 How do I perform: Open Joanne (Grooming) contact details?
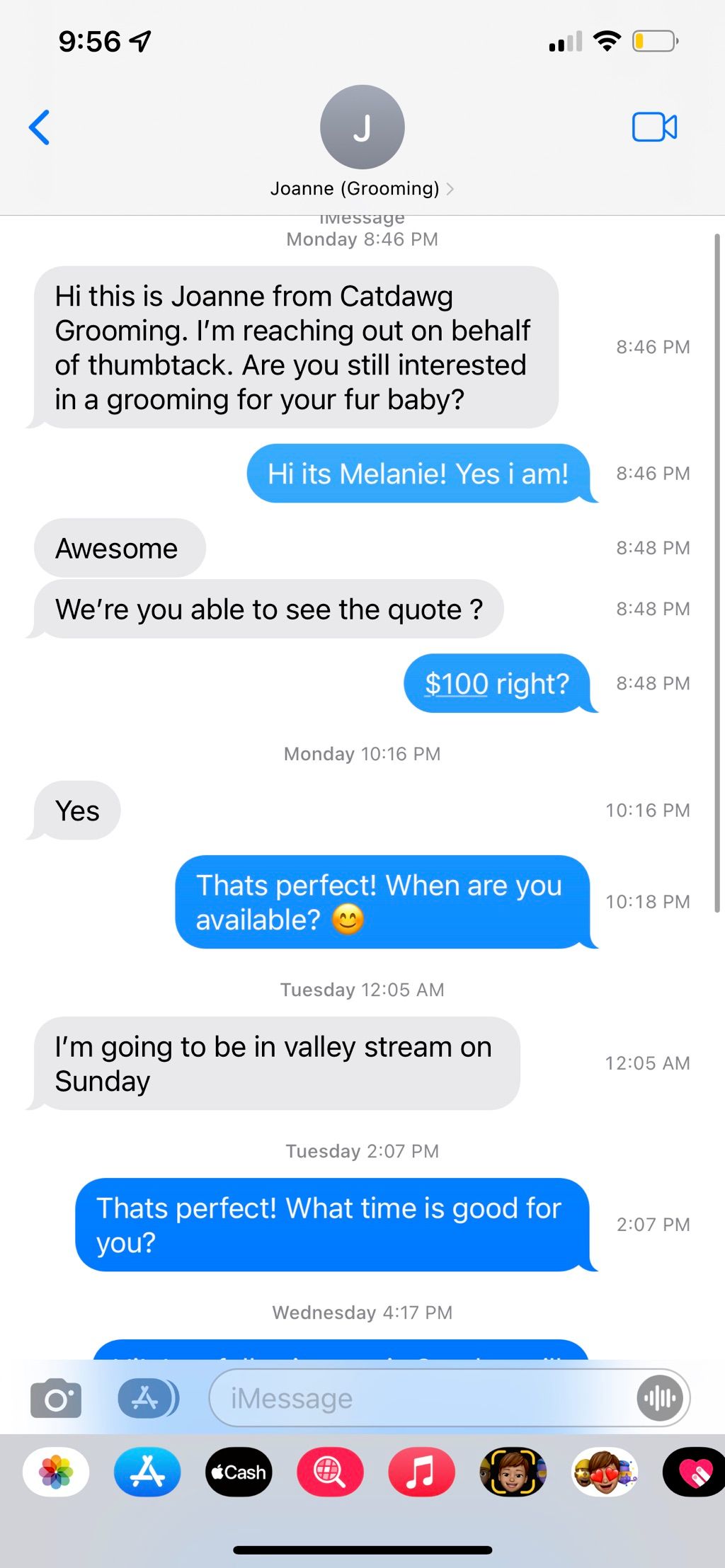(x=362, y=188)
